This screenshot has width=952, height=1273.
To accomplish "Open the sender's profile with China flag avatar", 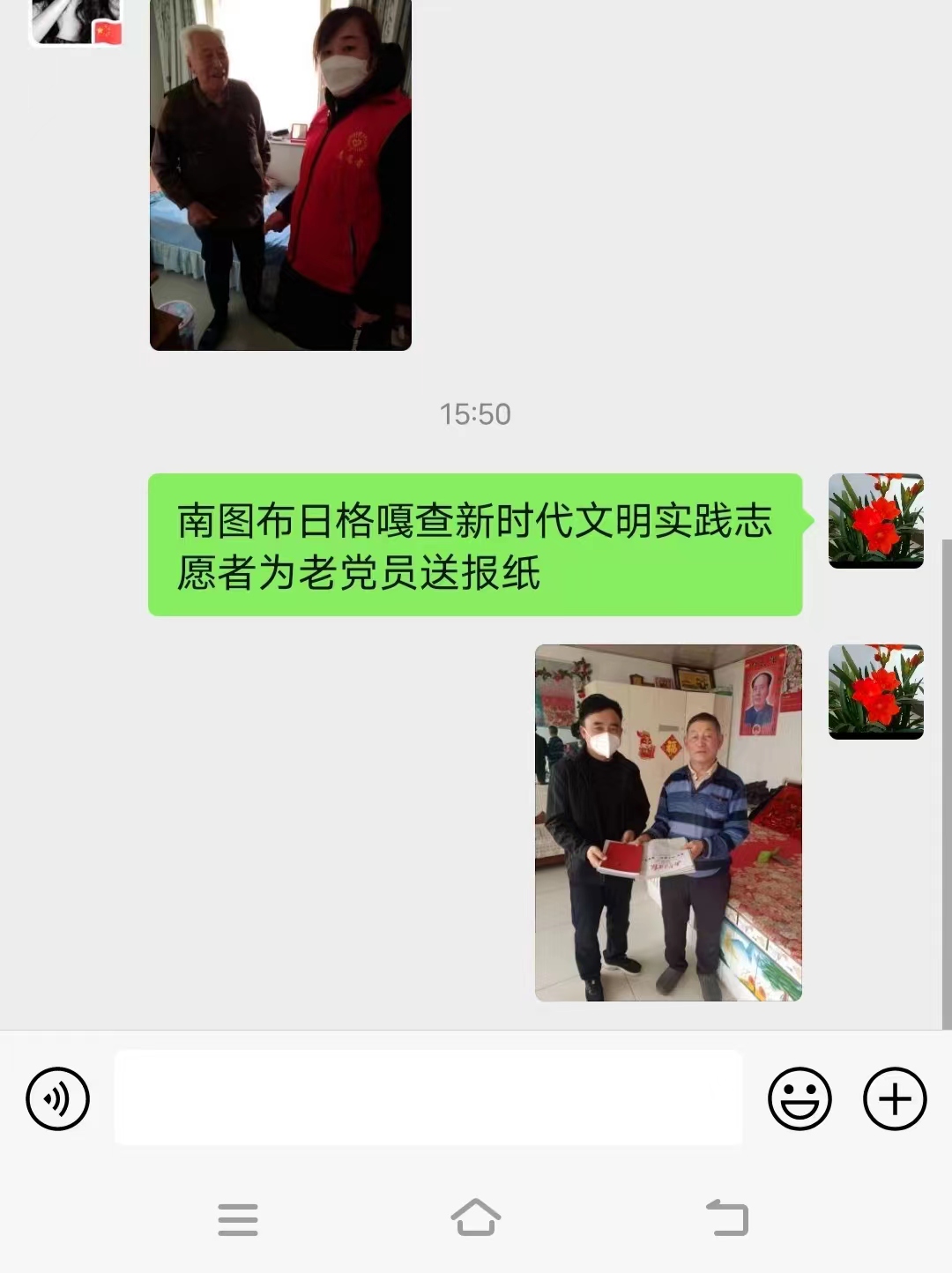I will pos(76,22).
